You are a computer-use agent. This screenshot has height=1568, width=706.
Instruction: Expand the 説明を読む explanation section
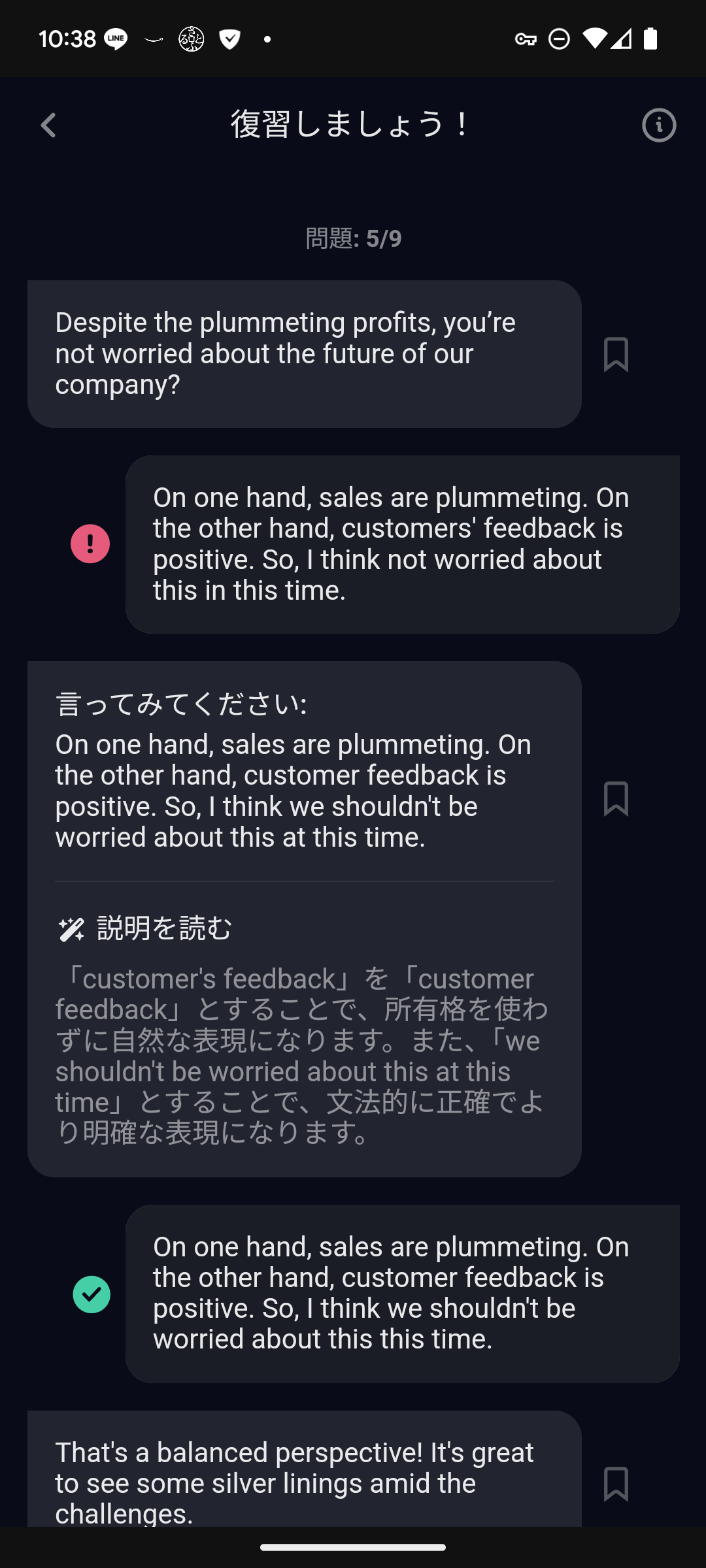[145, 928]
